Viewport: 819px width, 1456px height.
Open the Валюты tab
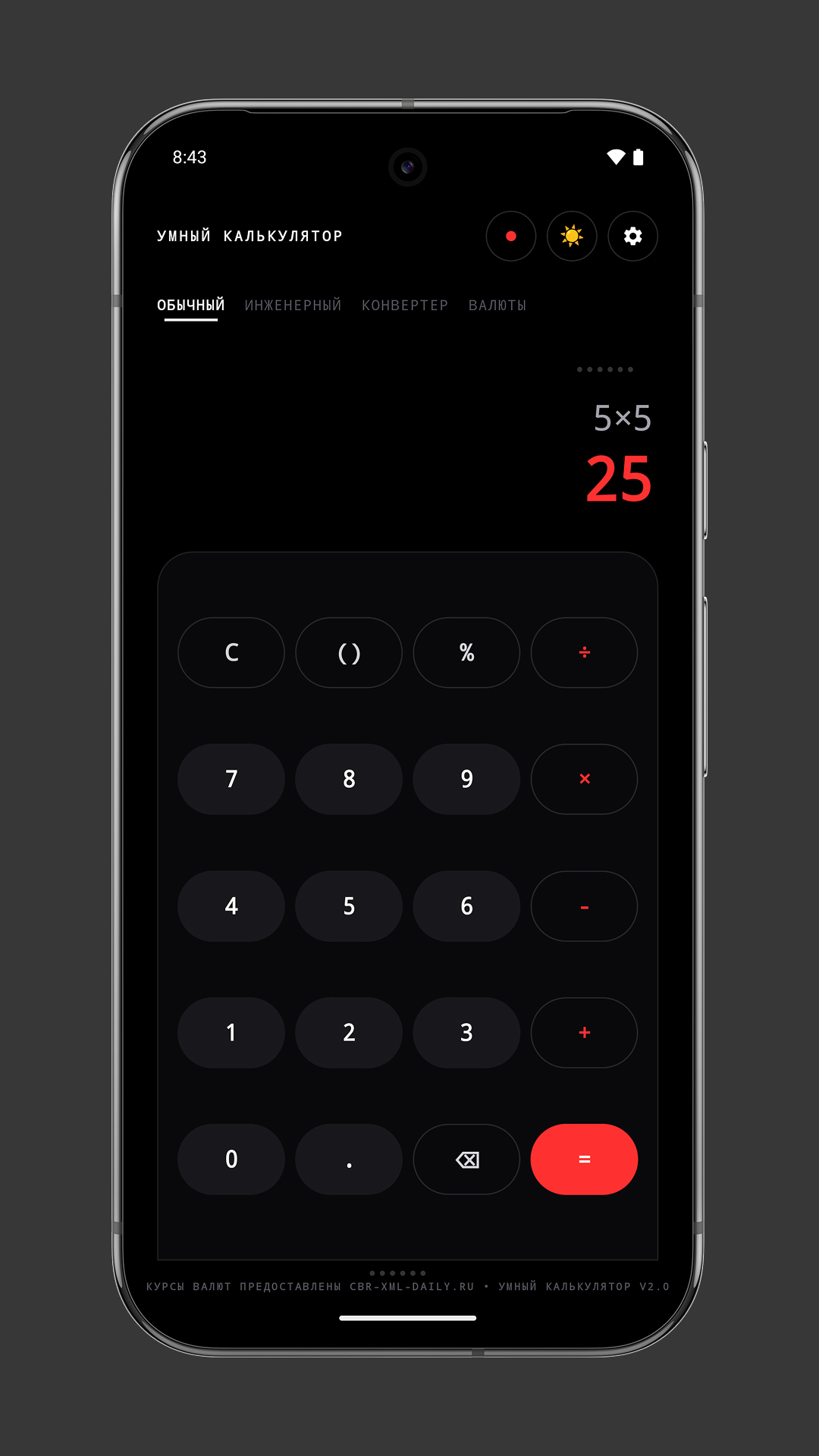click(x=497, y=305)
